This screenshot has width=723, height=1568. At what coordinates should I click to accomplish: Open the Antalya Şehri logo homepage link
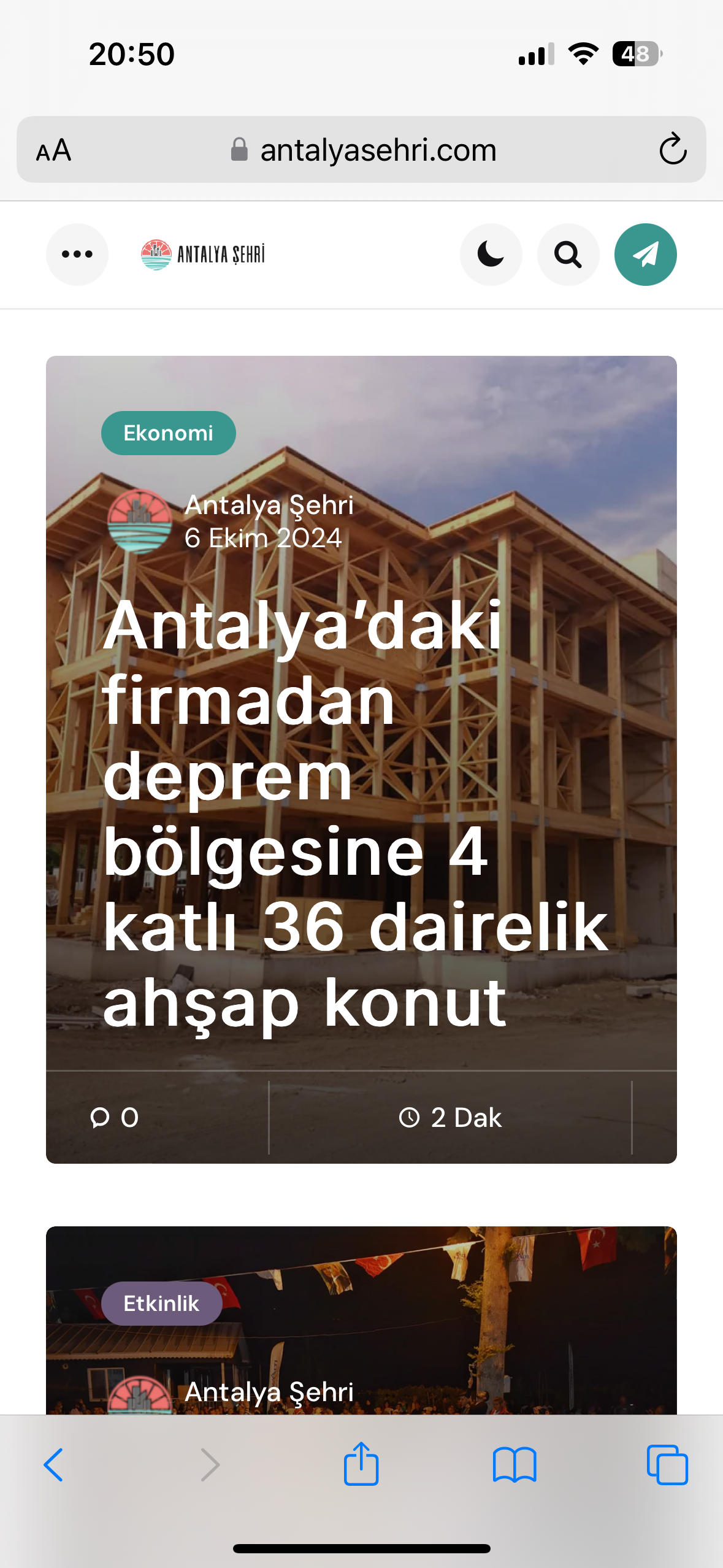point(204,254)
